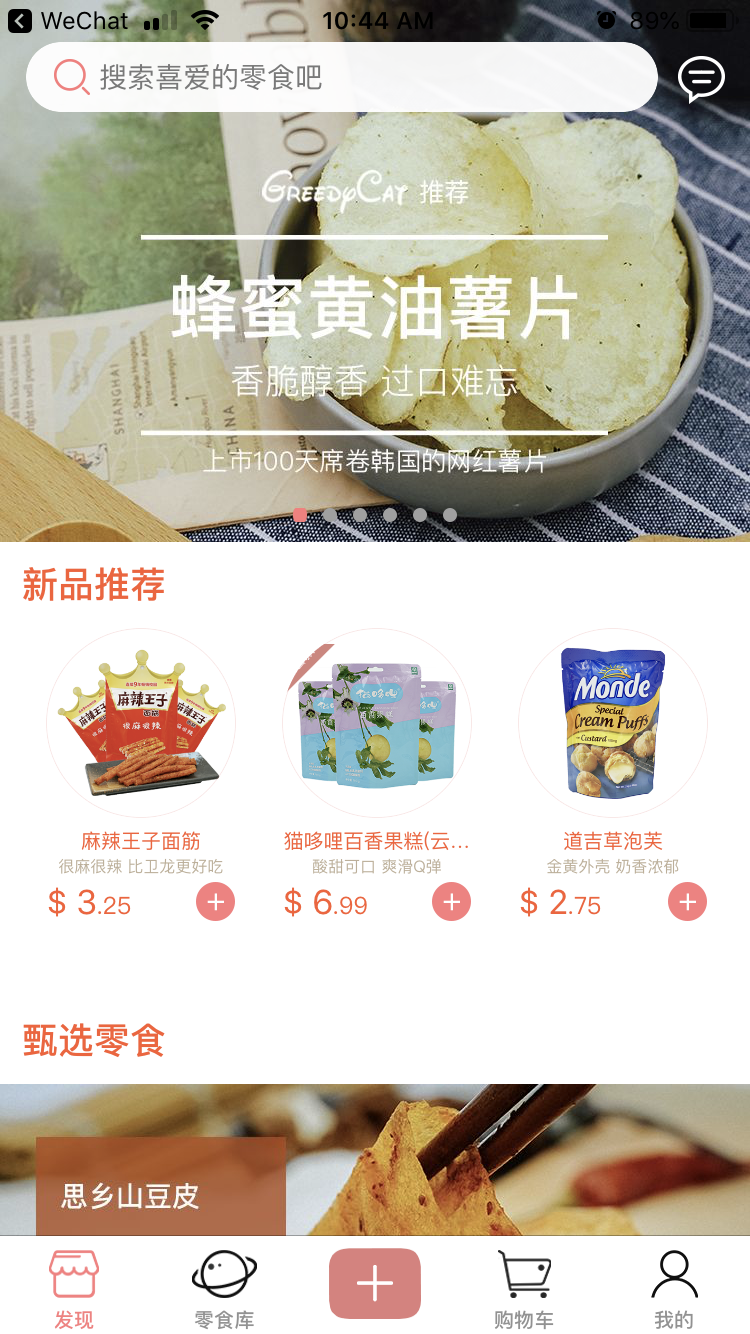This screenshot has width=750, height=1334.
Task: Add 猫哆哩百香果糕 to cart
Action: (x=451, y=902)
